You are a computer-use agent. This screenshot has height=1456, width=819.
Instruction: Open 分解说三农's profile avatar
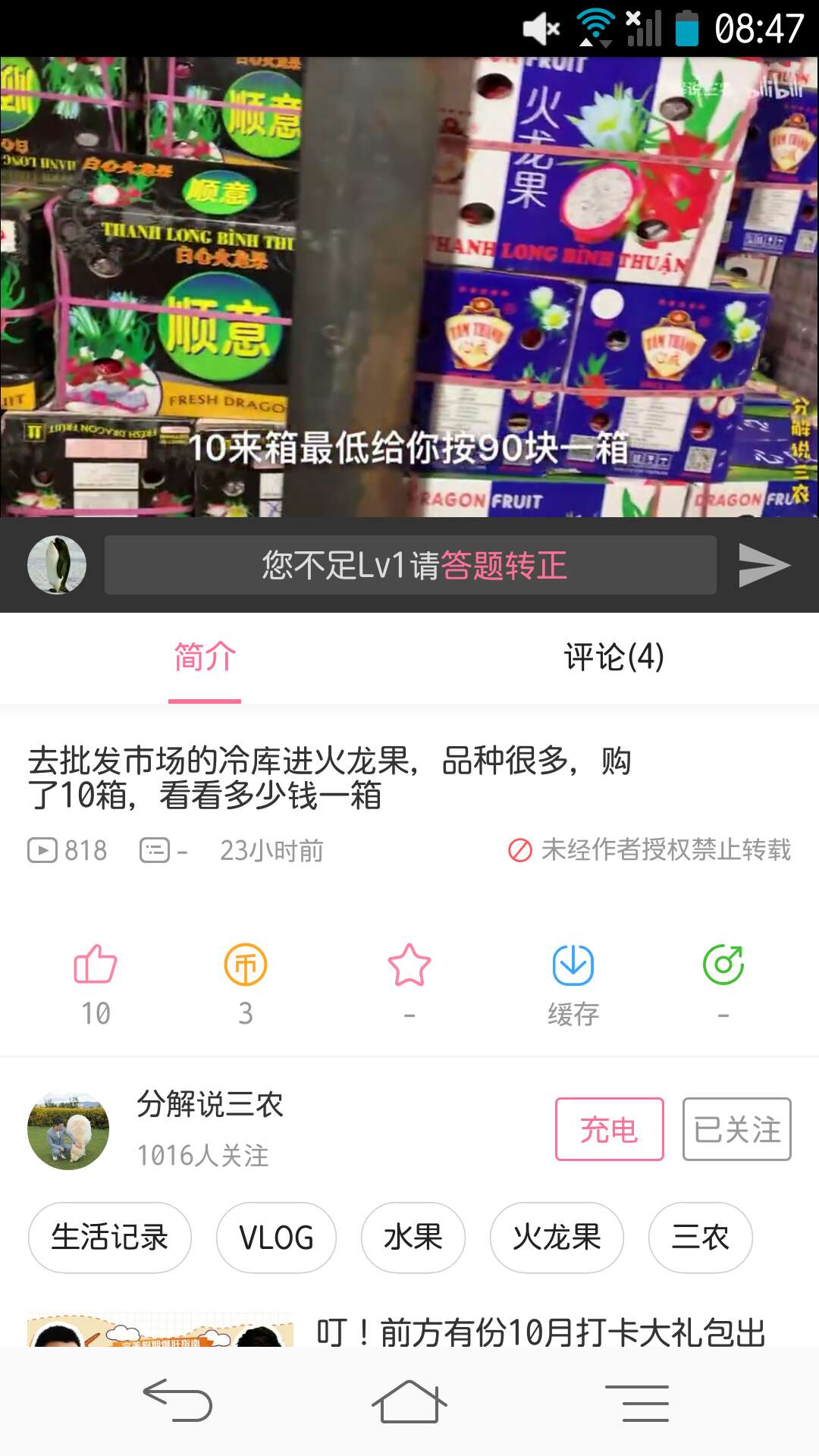68,1130
